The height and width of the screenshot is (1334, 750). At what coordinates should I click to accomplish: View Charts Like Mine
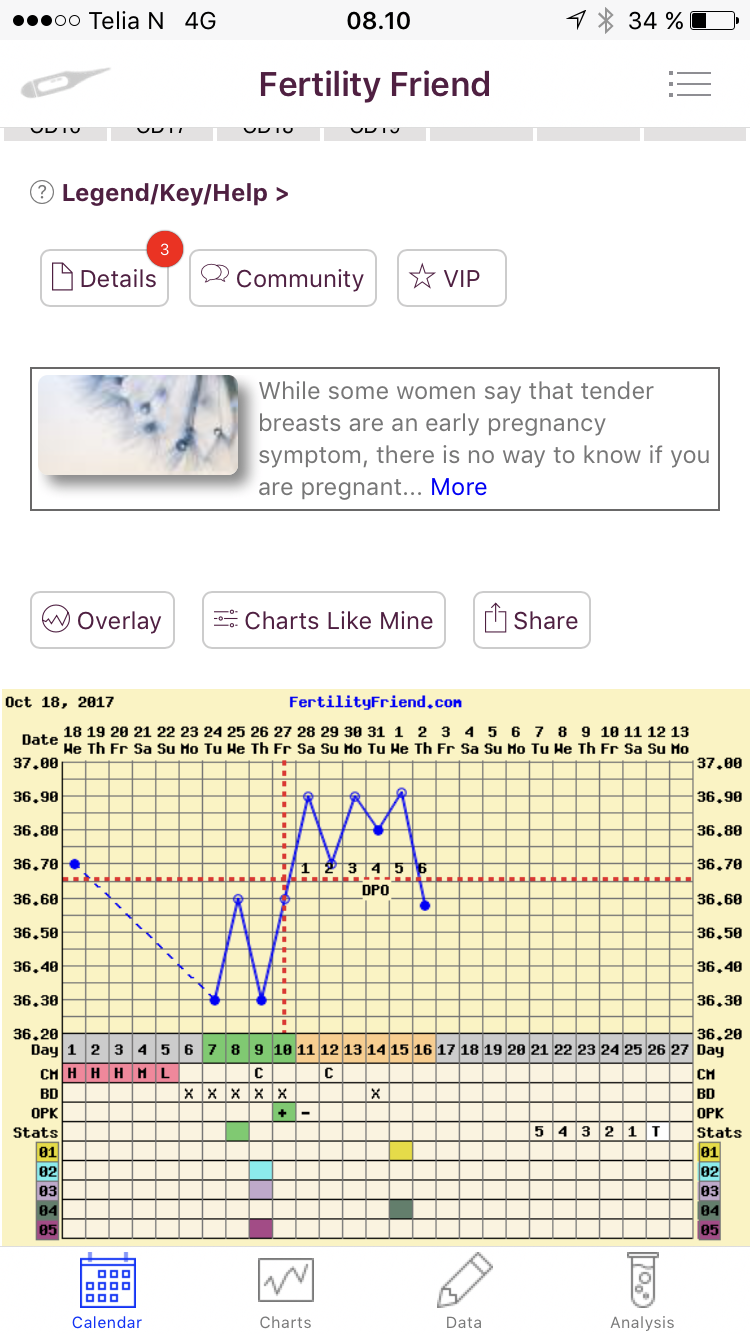[323, 620]
